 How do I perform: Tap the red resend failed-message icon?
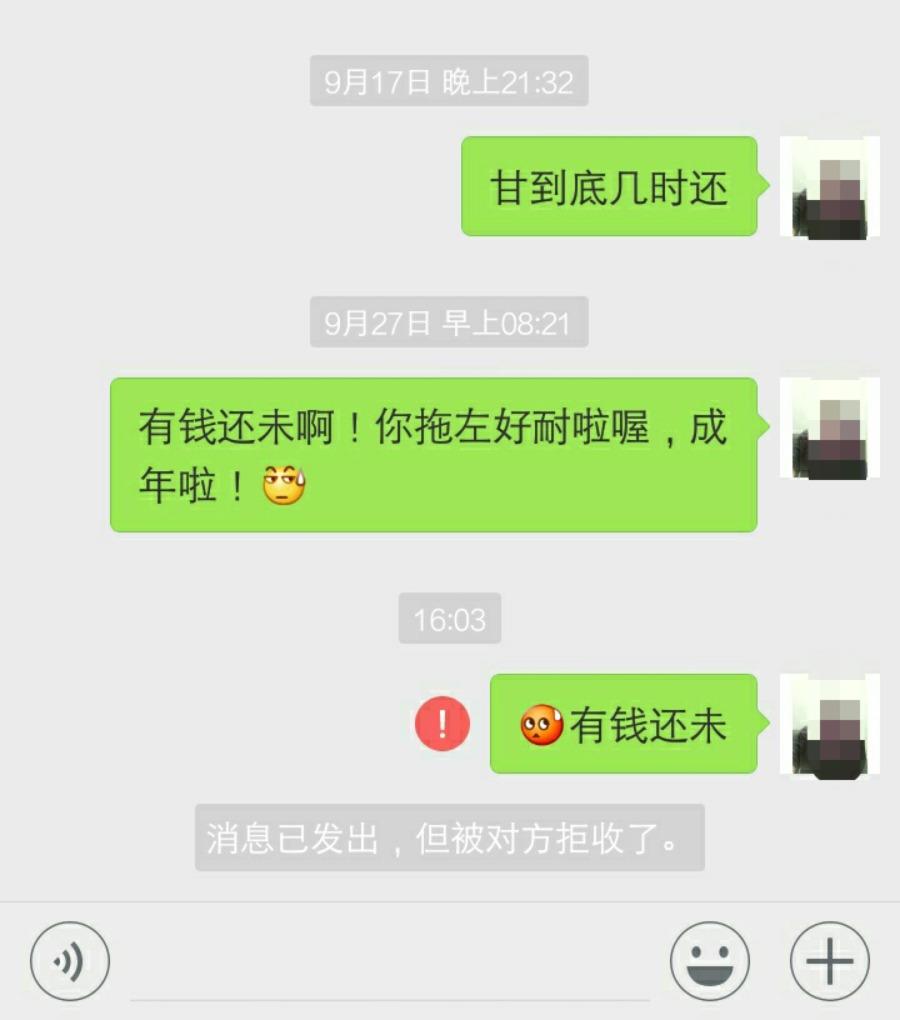point(442,722)
